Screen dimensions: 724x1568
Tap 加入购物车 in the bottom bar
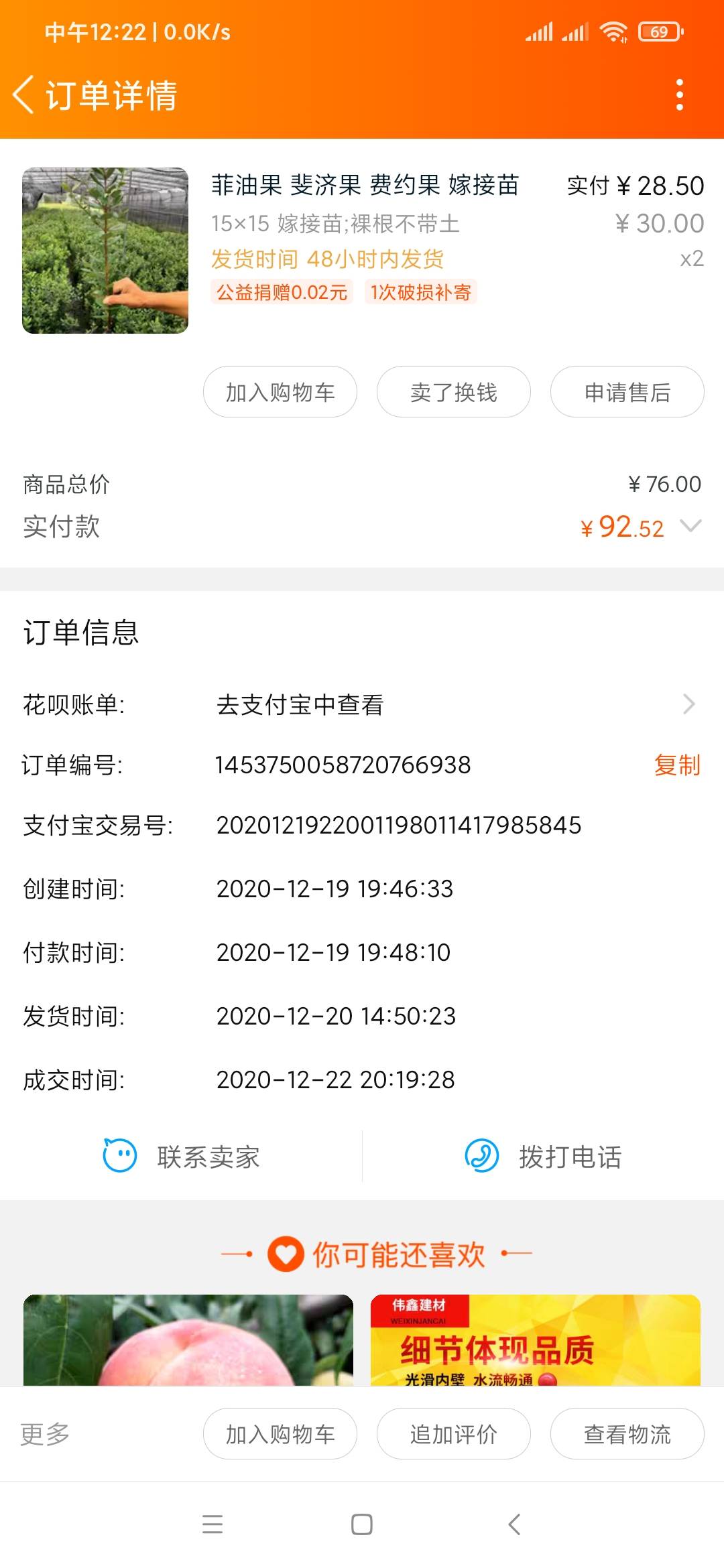point(280,1434)
